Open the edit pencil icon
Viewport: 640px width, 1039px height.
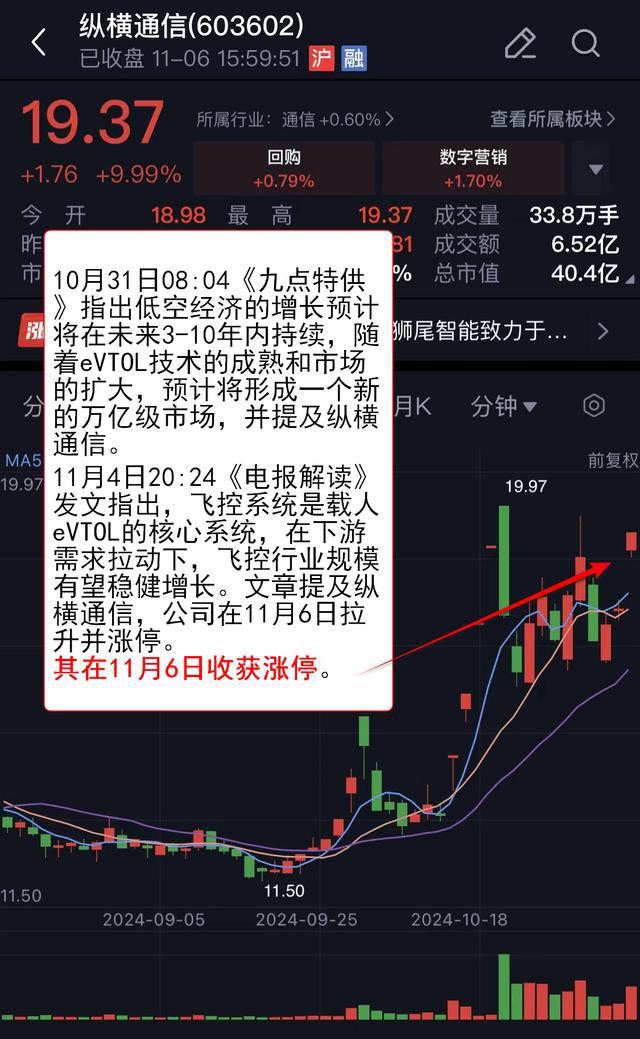(x=520, y=43)
